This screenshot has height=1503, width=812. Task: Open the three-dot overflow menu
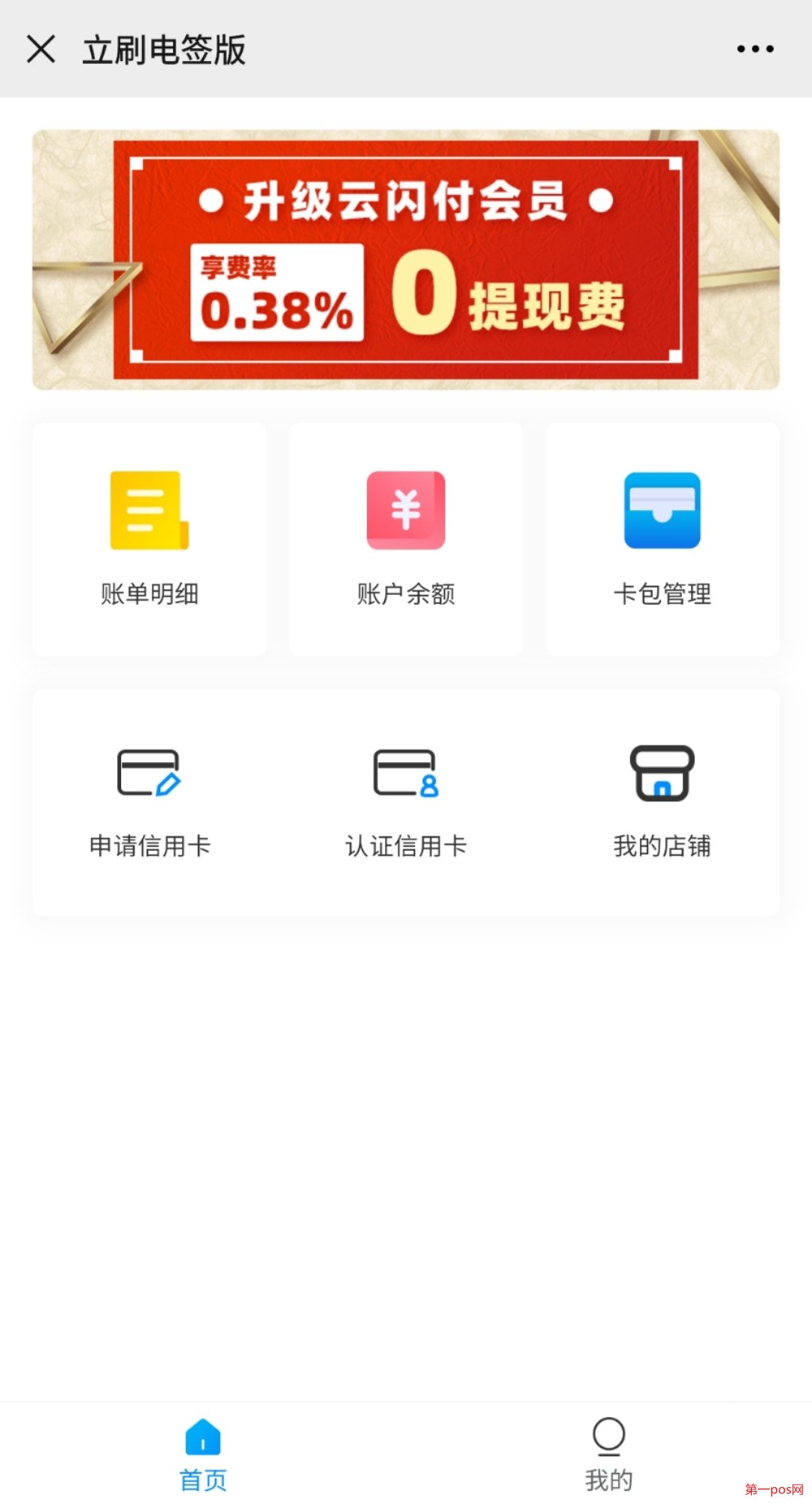pos(755,50)
